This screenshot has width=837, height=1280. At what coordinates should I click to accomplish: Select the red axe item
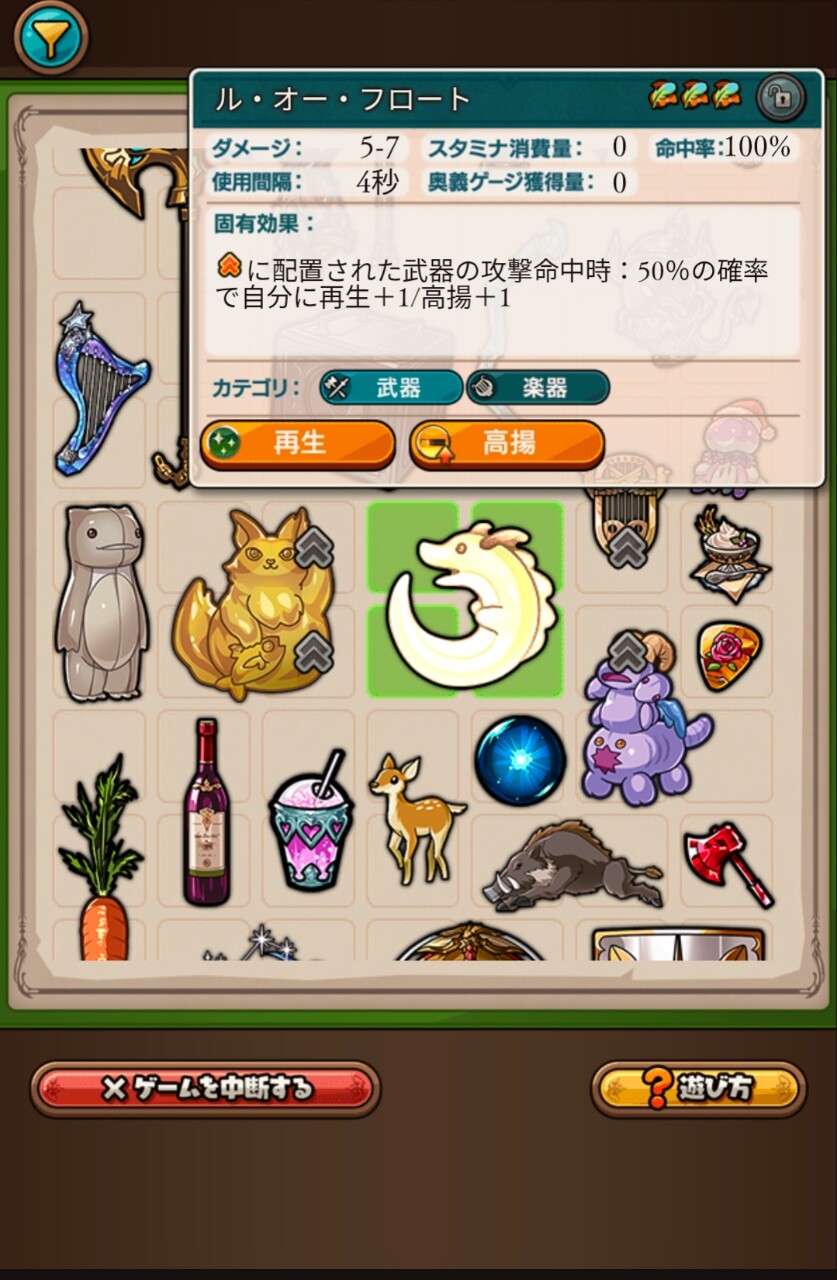click(728, 863)
